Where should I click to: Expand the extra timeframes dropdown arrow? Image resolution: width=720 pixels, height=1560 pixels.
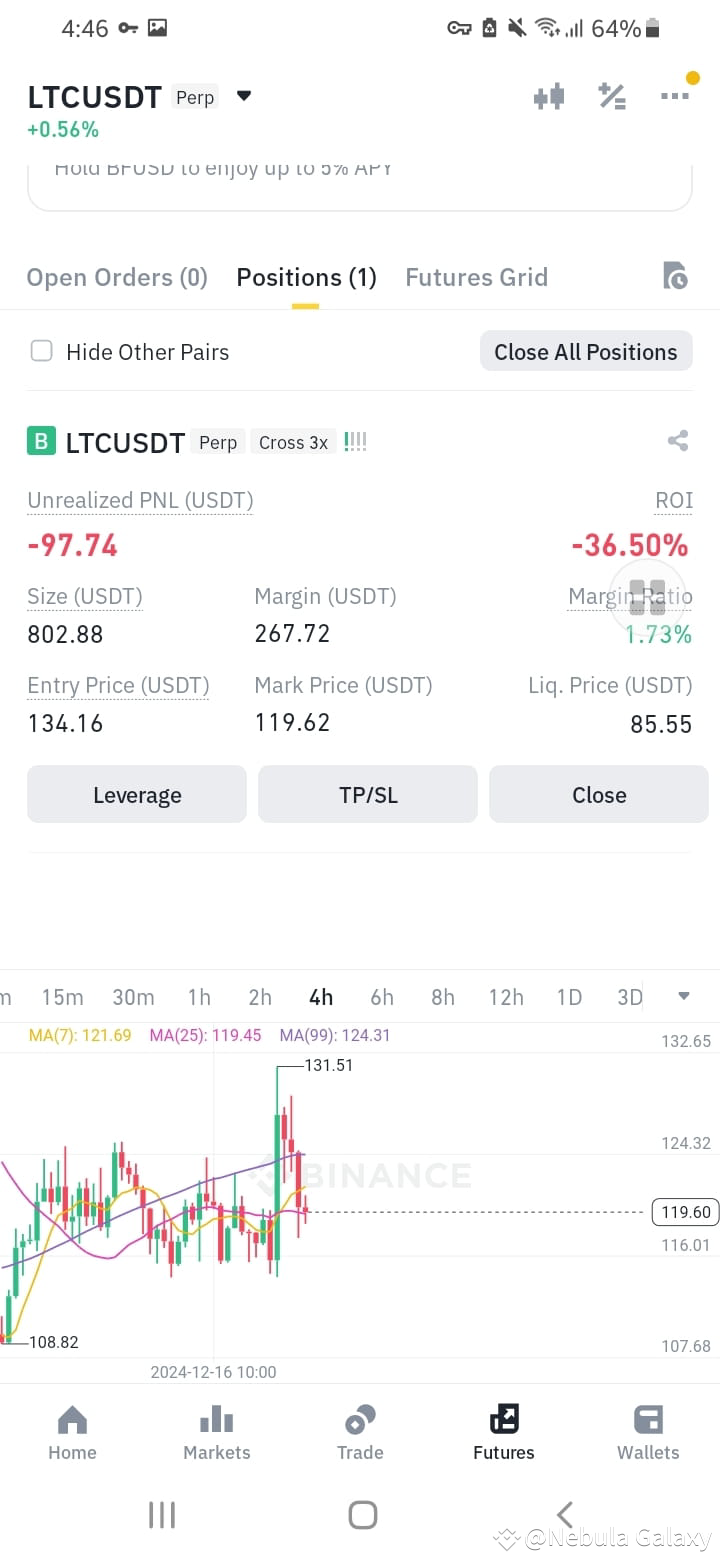point(684,997)
